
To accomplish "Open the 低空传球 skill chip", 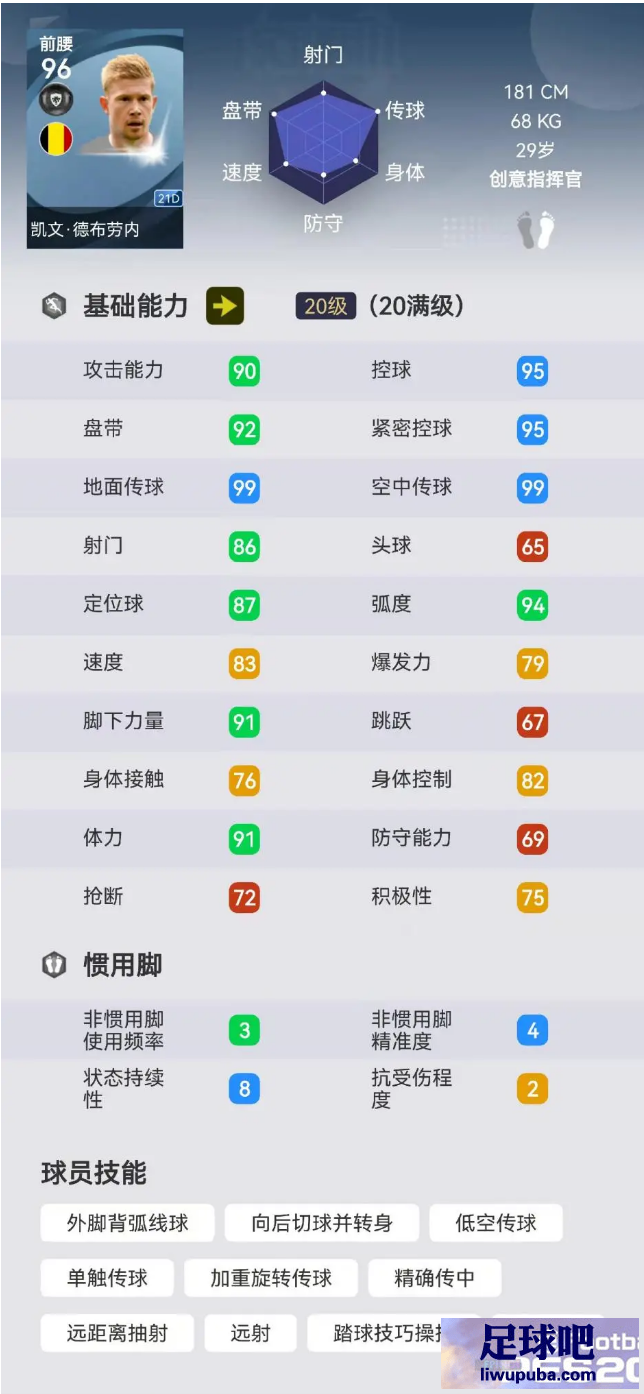I will pyautogui.click(x=496, y=1222).
